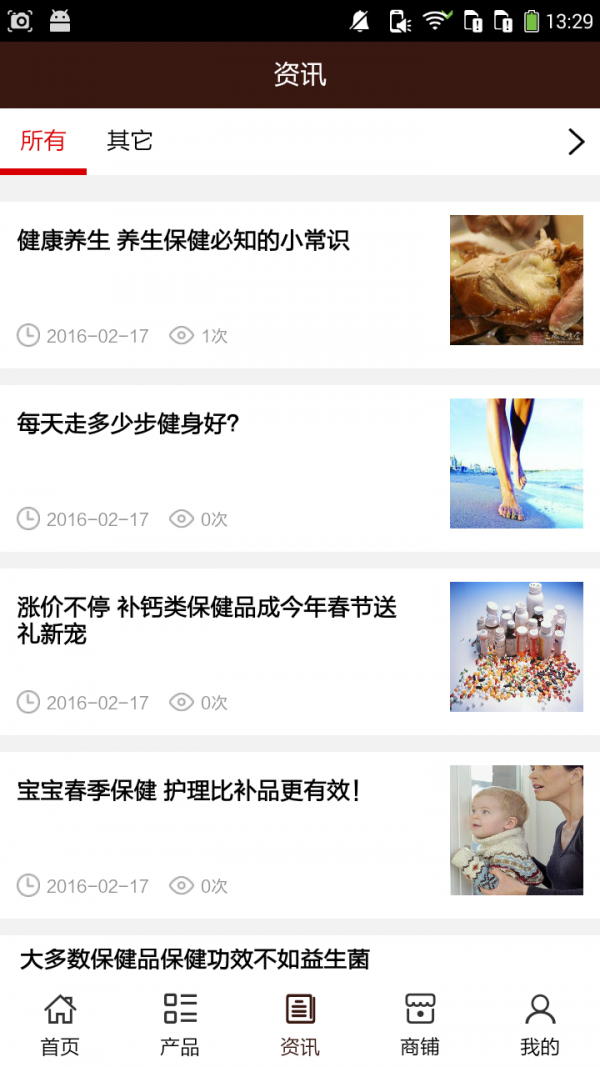Switch to the 其它 tab

[130, 141]
